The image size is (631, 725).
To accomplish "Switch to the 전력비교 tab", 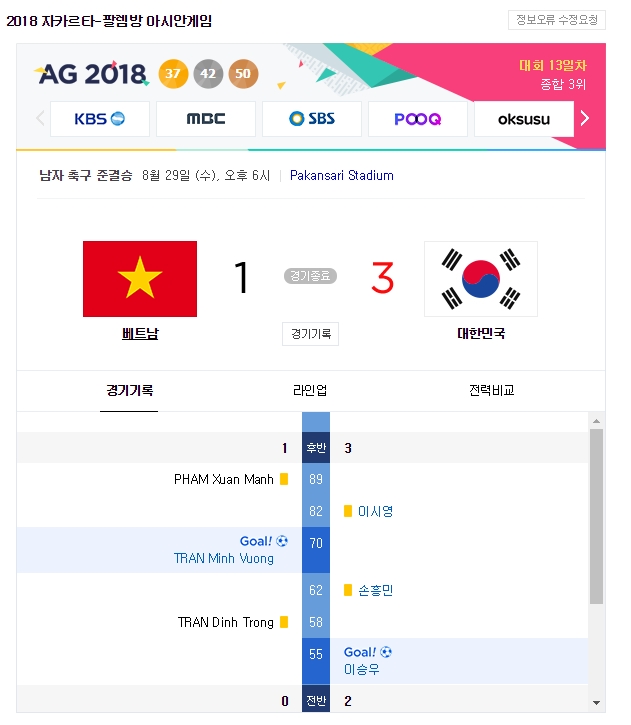I will [x=491, y=391].
